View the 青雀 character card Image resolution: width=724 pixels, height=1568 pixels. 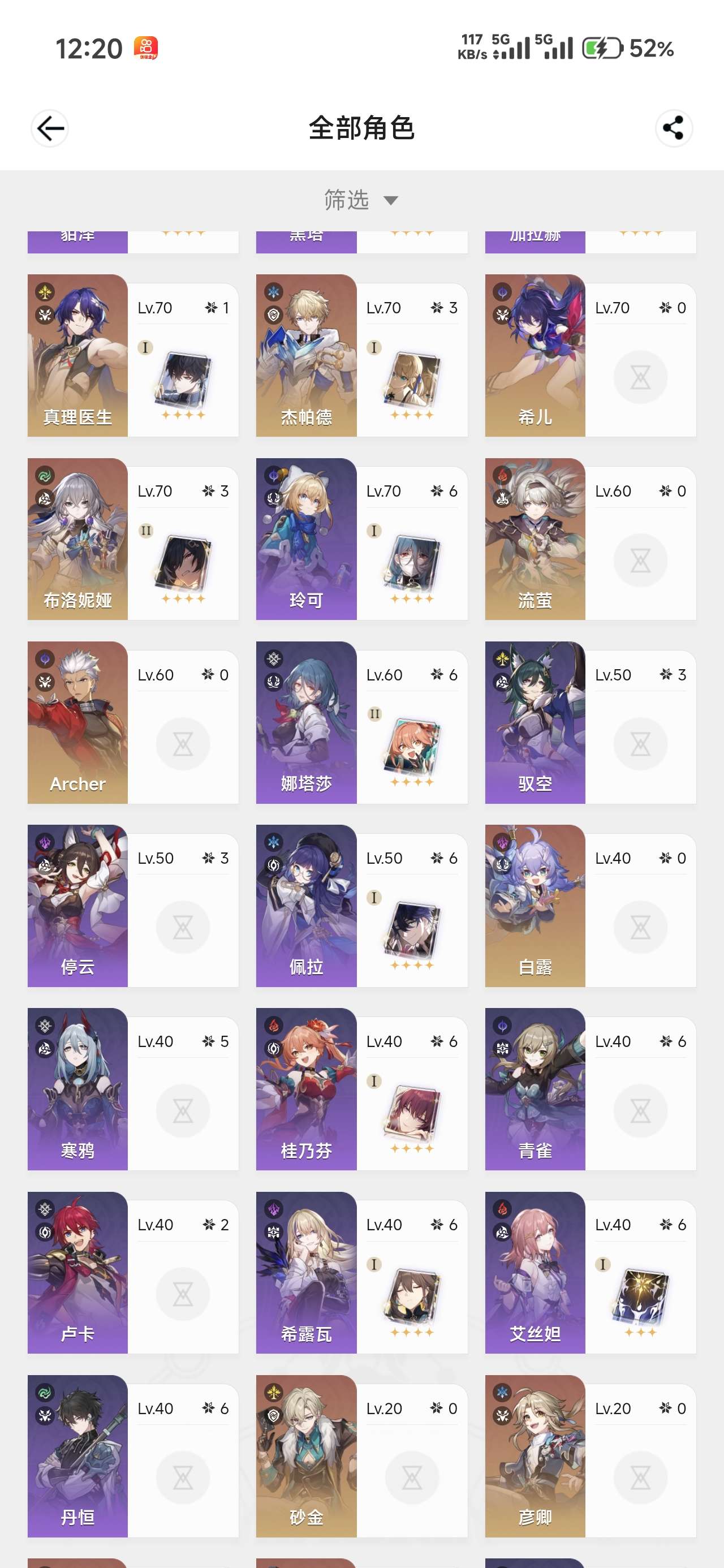pyautogui.click(x=591, y=1089)
